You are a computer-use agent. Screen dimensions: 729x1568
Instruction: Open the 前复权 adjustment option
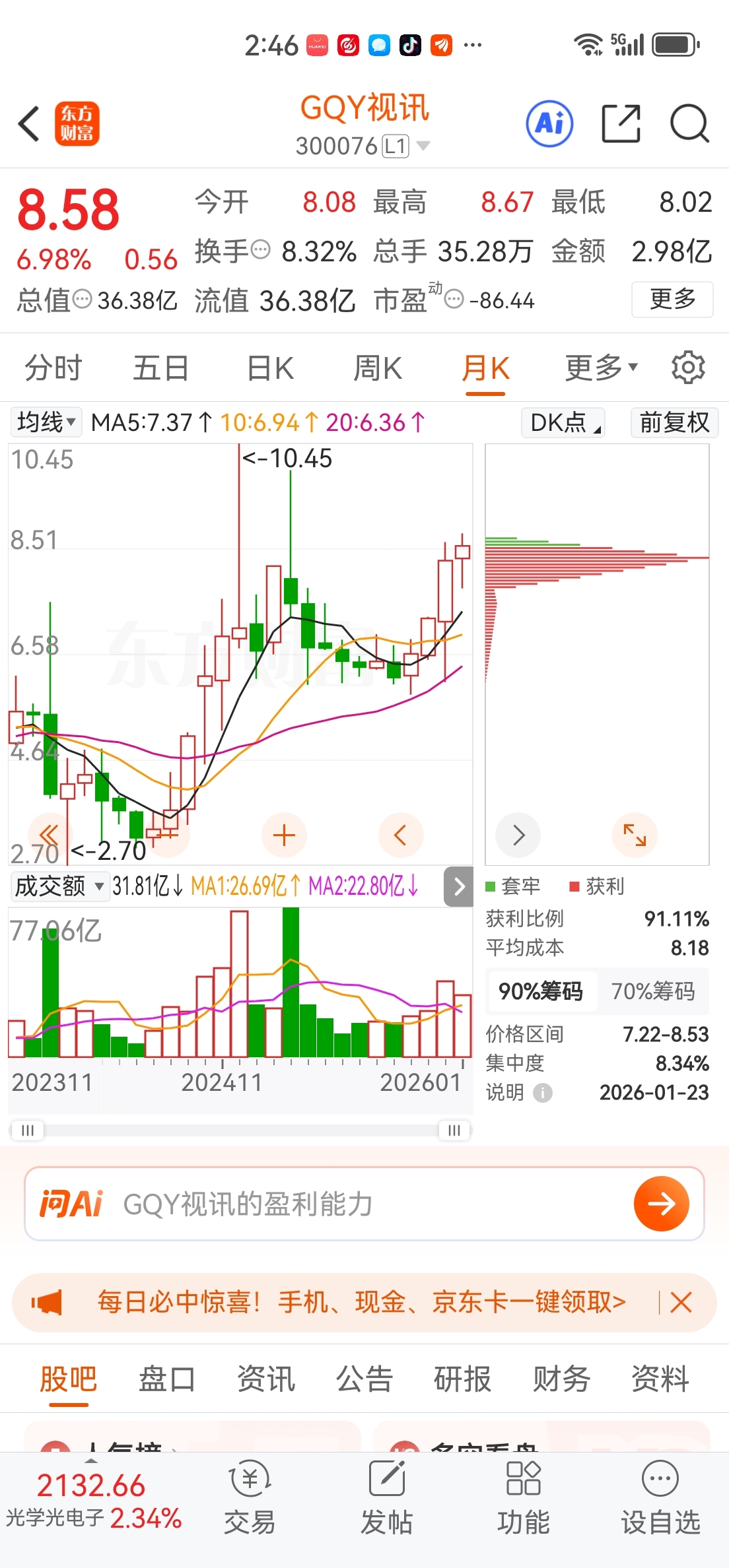point(674,422)
